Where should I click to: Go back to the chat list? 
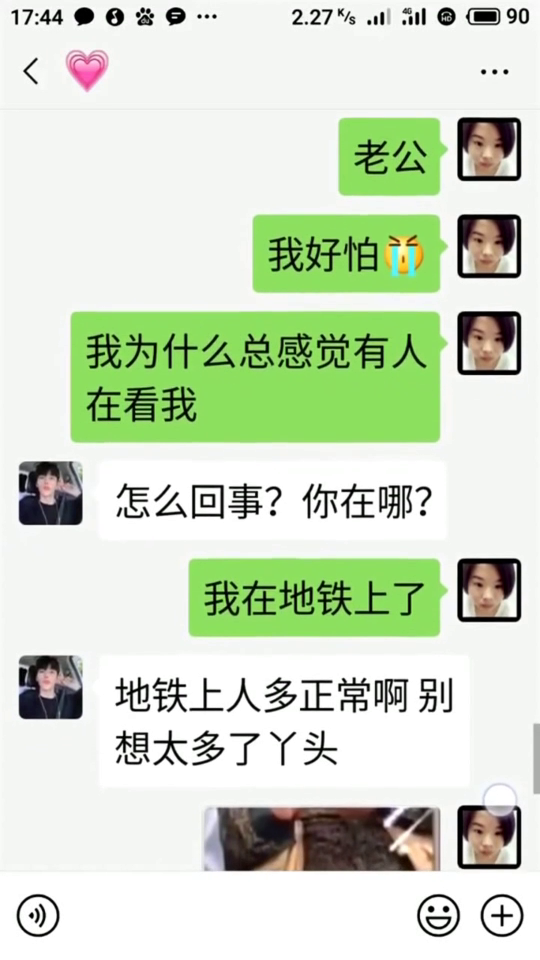point(31,71)
